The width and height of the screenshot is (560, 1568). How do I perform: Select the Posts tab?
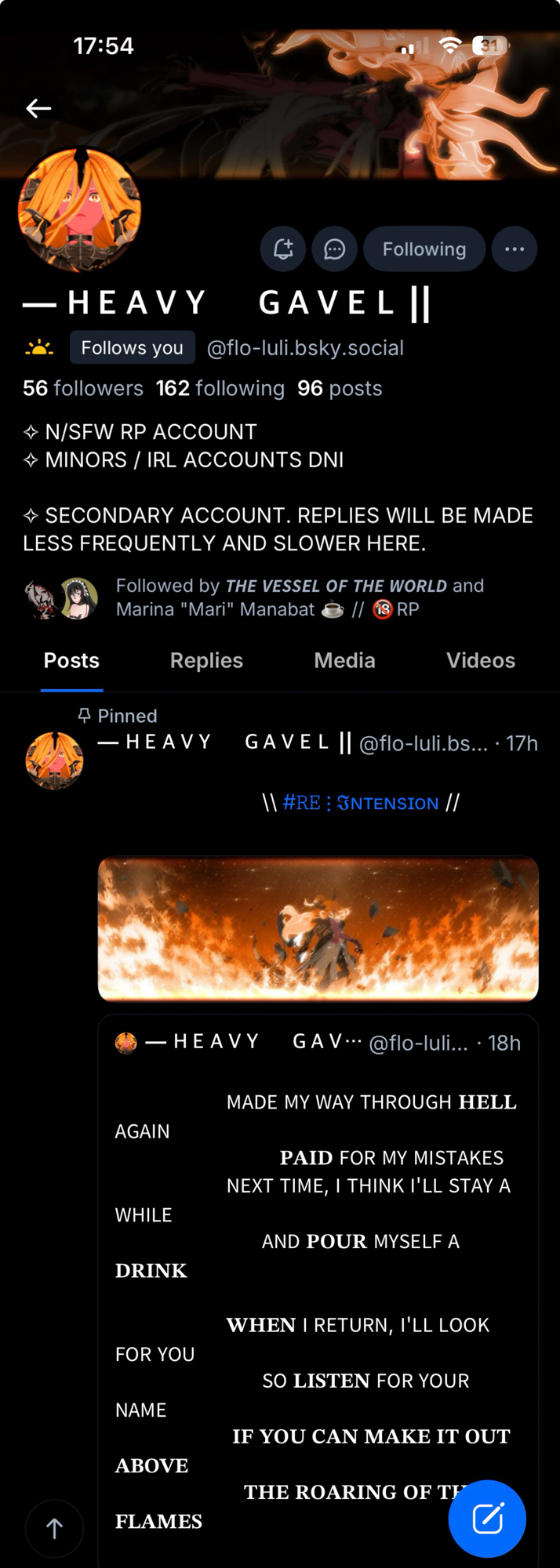[71, 660]
